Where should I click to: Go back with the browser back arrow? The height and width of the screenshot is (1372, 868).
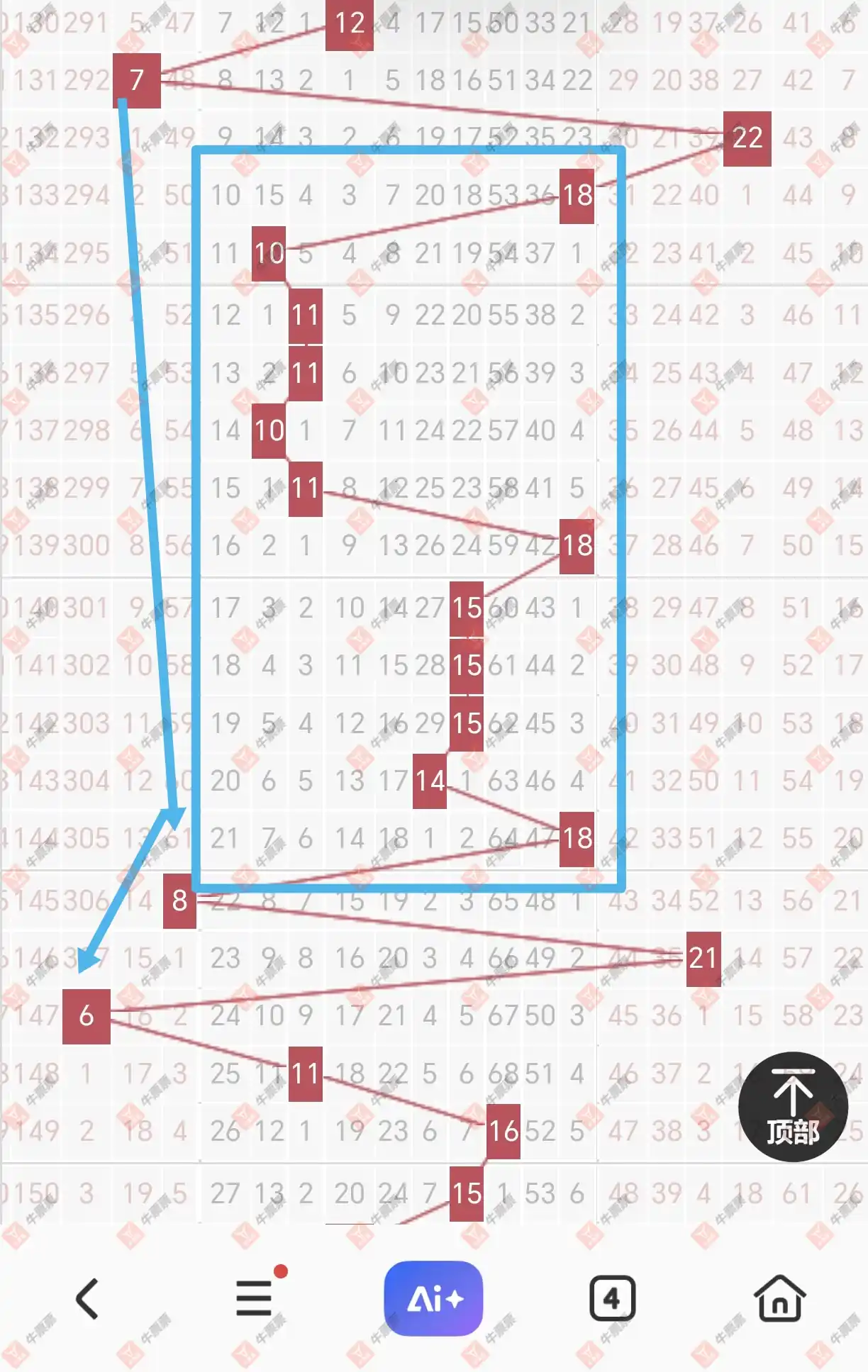(87, 1299)
